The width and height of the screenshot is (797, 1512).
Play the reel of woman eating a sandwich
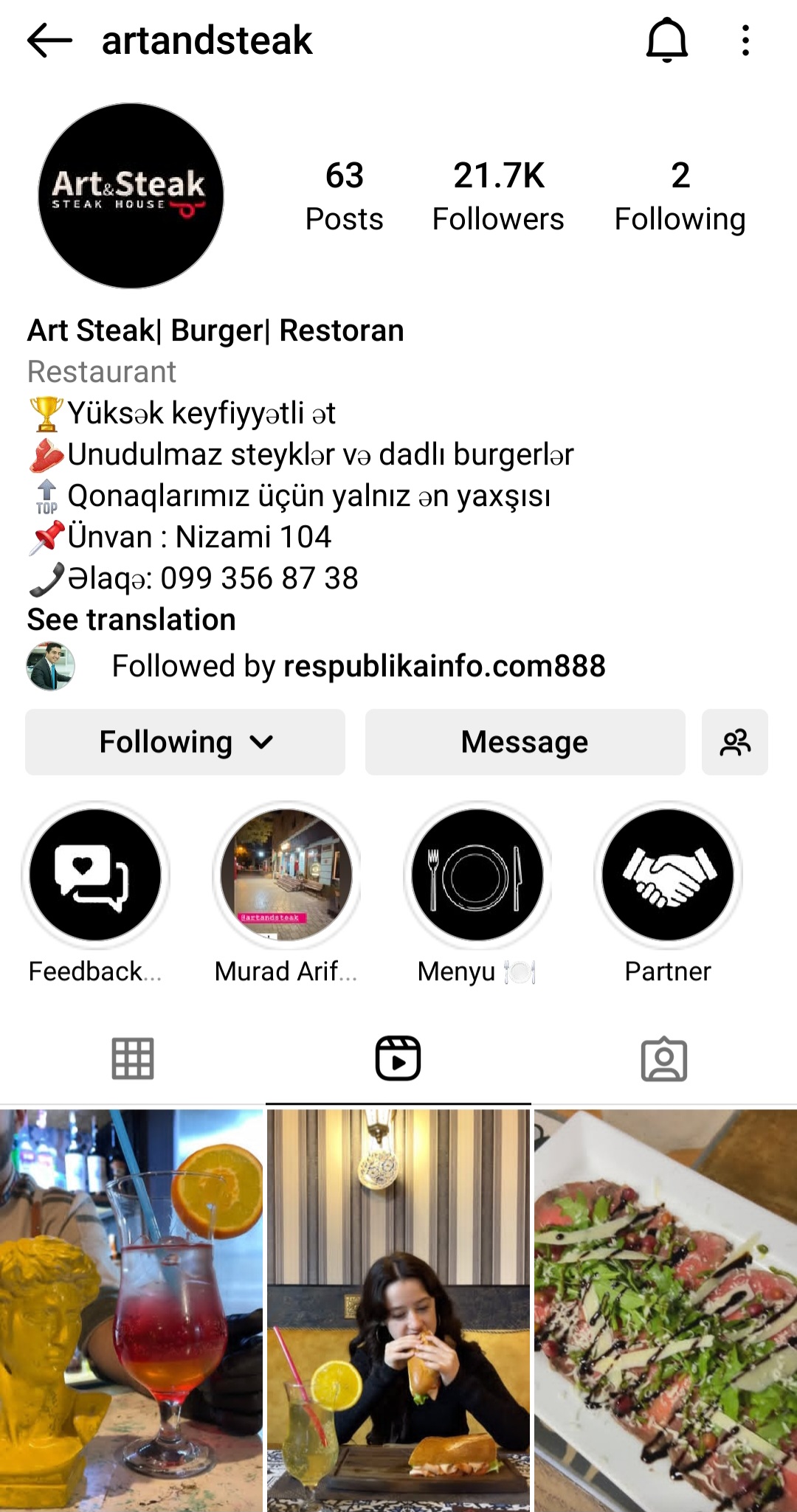[398, 1309]
